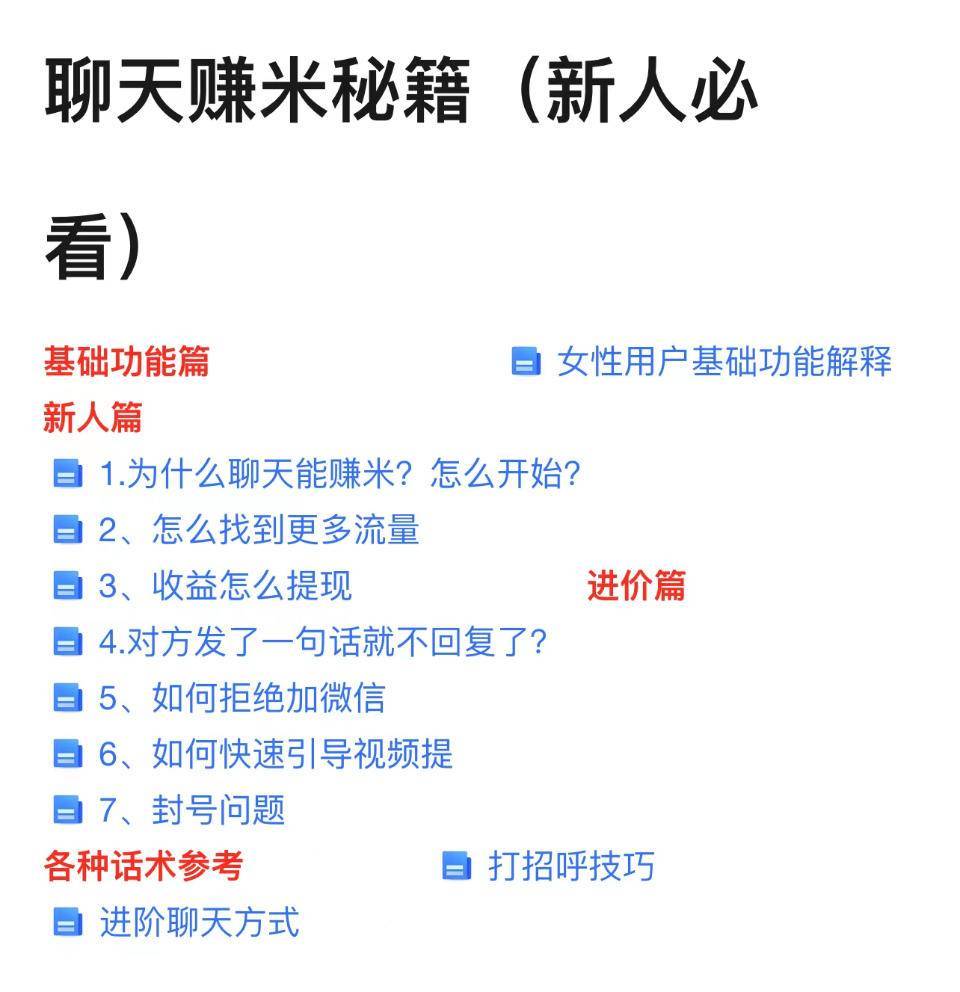
Task: Tap the 2、怎么找到更多流量 link
Action: pos(258,529)
